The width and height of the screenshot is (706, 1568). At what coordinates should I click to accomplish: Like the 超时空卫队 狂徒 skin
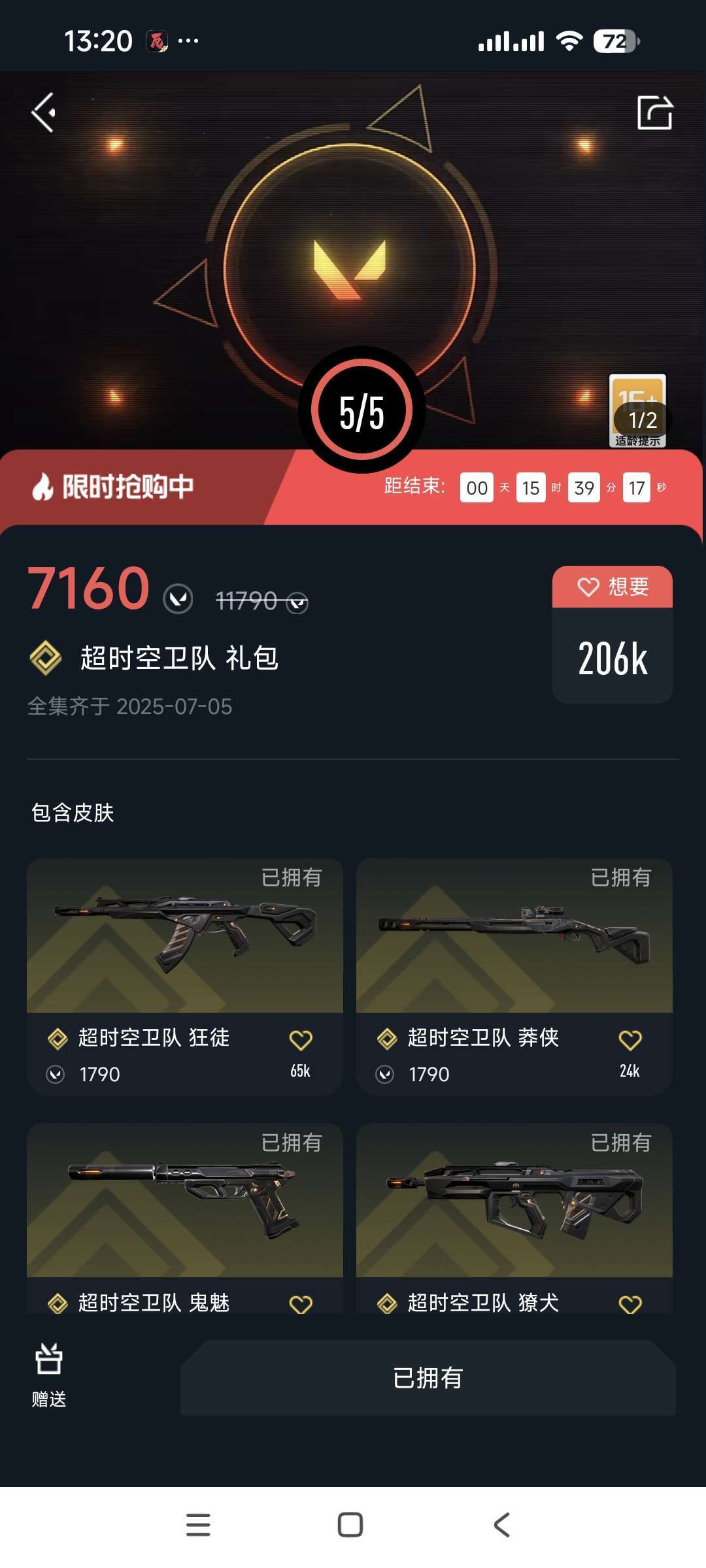point(301,1039)
